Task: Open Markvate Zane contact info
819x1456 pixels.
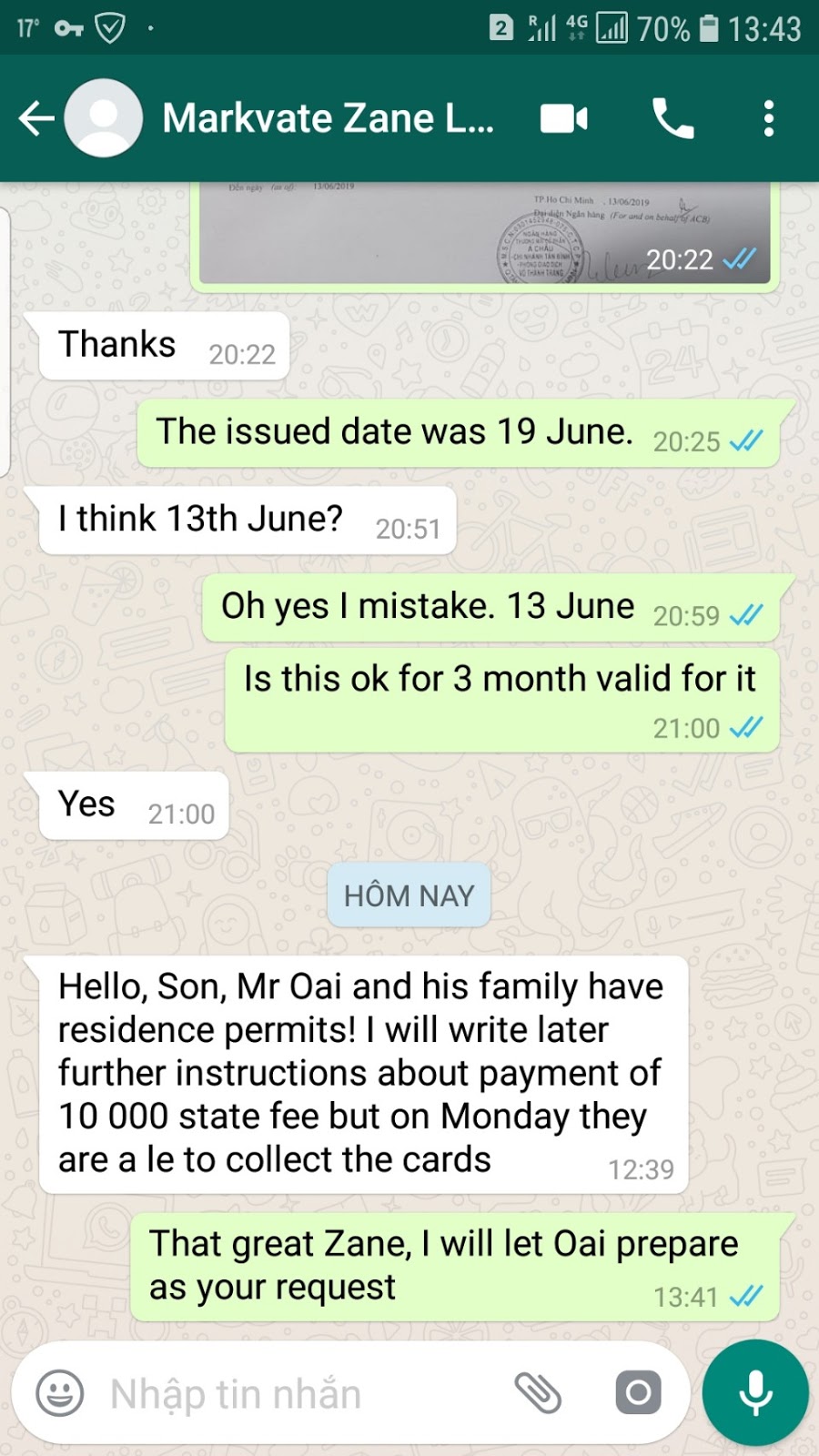Action: 328,118
